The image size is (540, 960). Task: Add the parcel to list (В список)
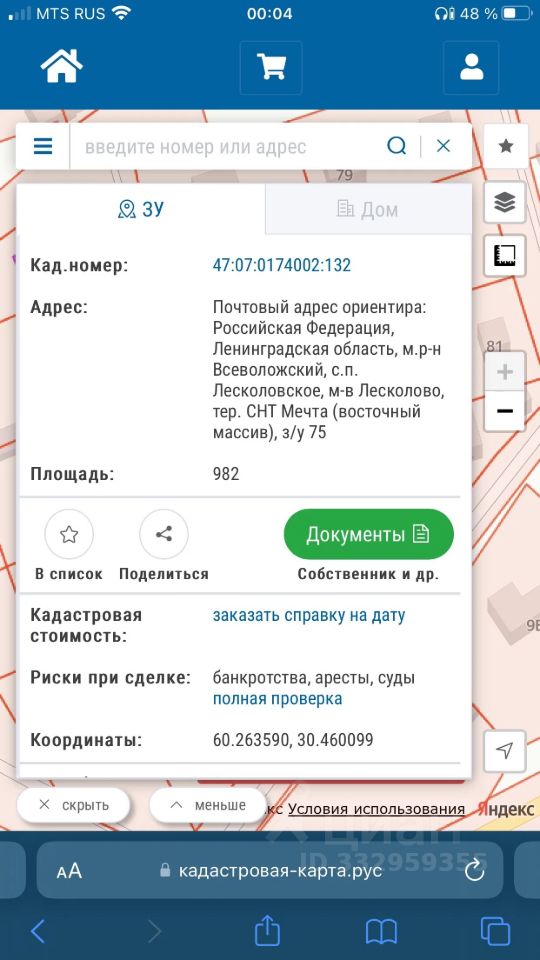69,546
